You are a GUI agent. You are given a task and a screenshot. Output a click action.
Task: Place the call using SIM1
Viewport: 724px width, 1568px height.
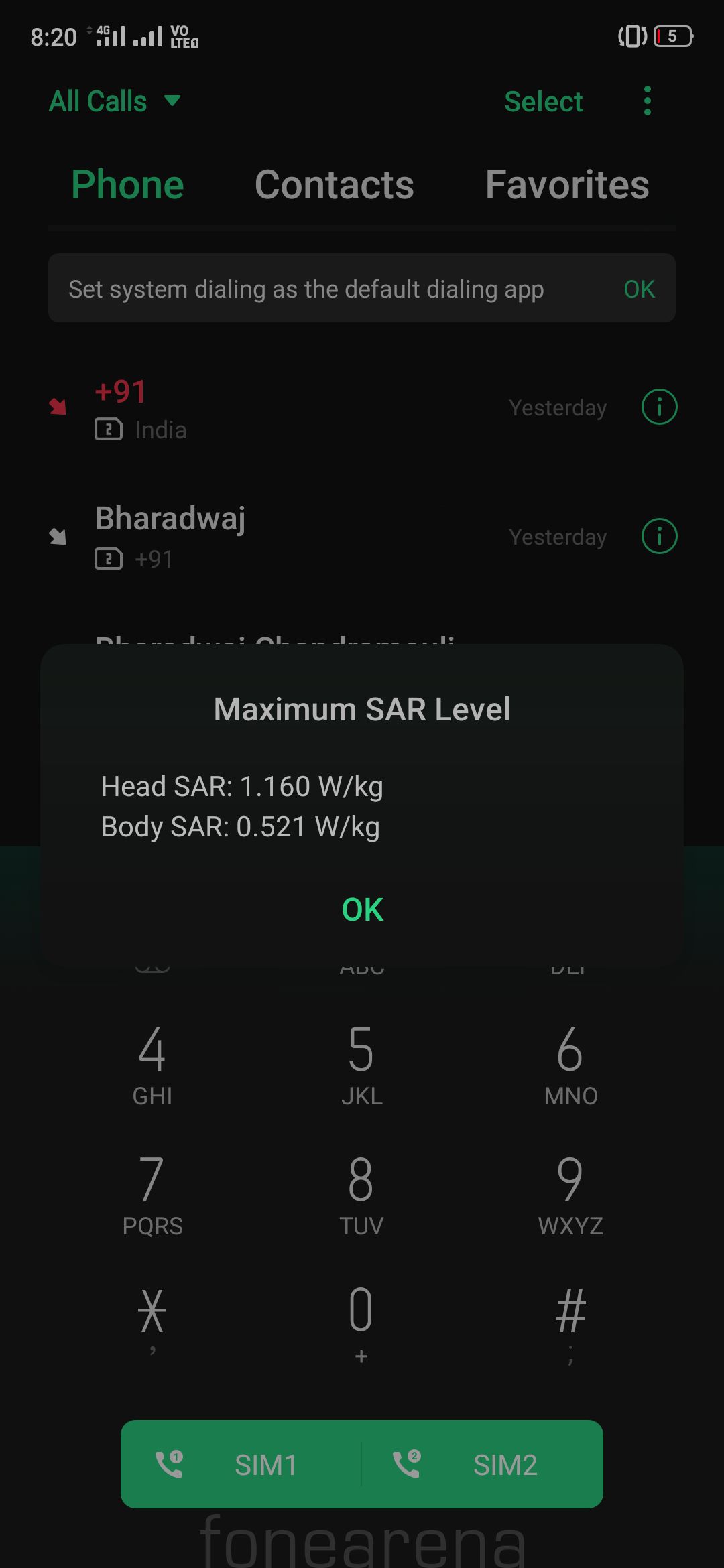241,1464
